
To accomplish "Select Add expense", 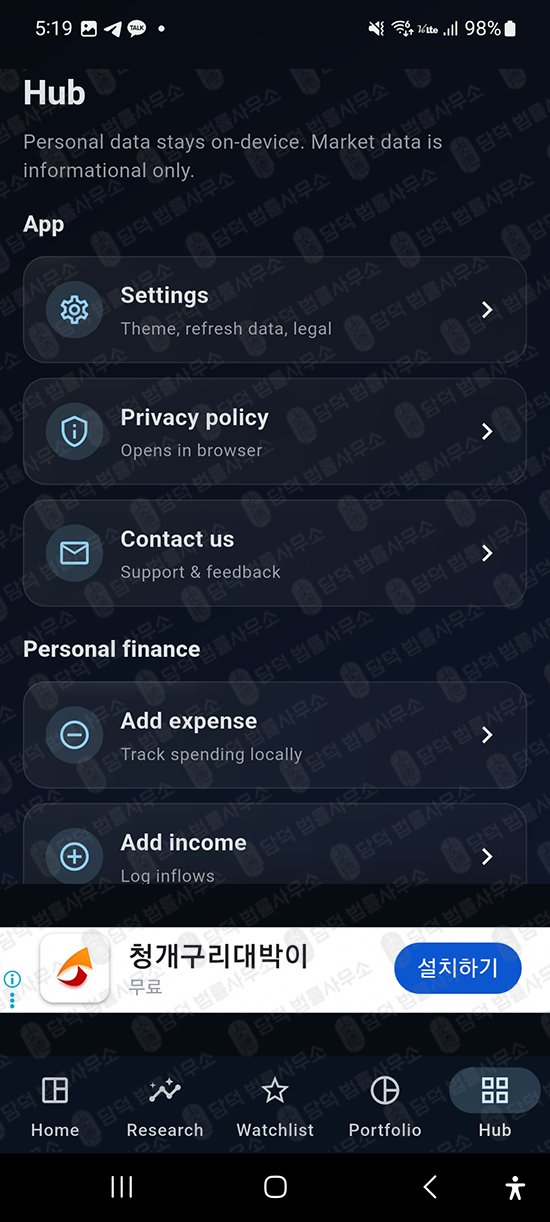I will tap(275, 735).
